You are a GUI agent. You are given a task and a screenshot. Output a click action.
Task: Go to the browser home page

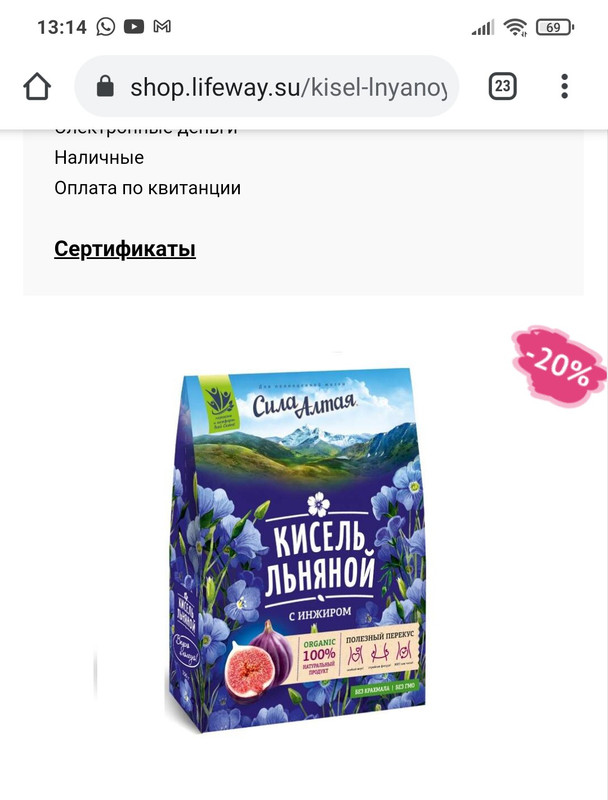[37, 86]
